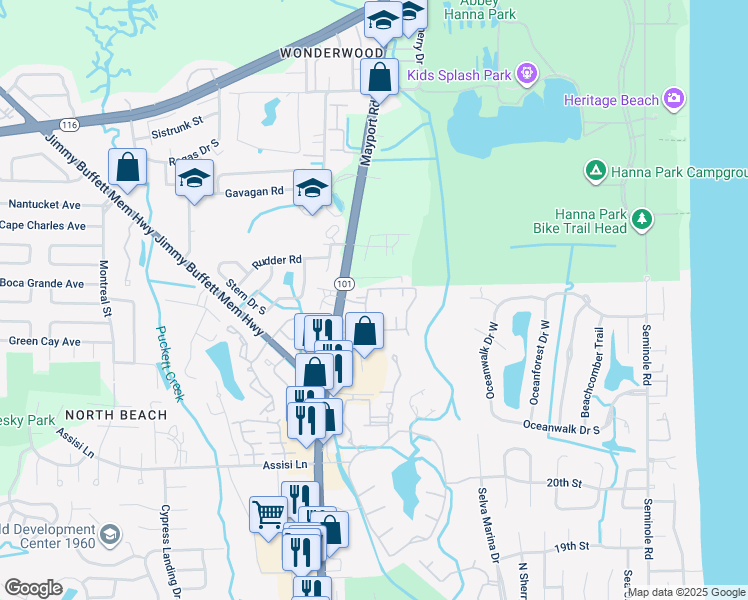Tap the shopping bag east of route 101
748x600 pixels.
point(364,331)
